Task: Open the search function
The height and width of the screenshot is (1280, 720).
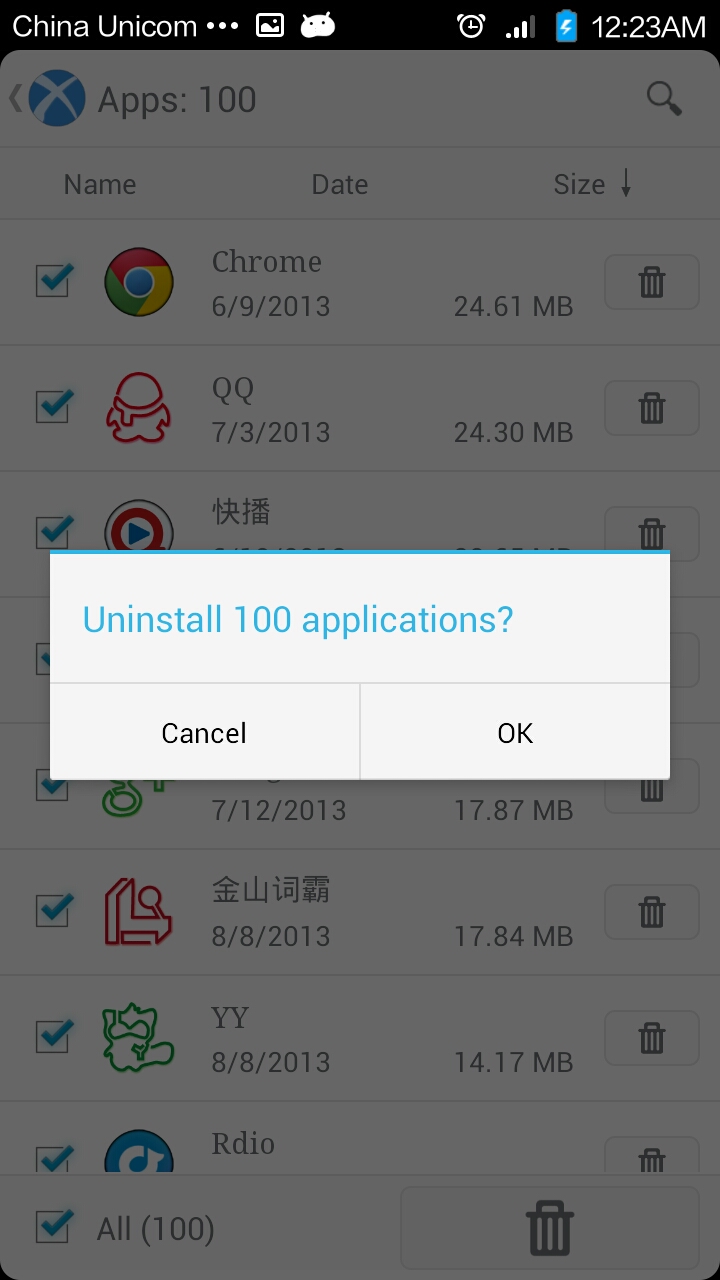Action: point(663,99)
